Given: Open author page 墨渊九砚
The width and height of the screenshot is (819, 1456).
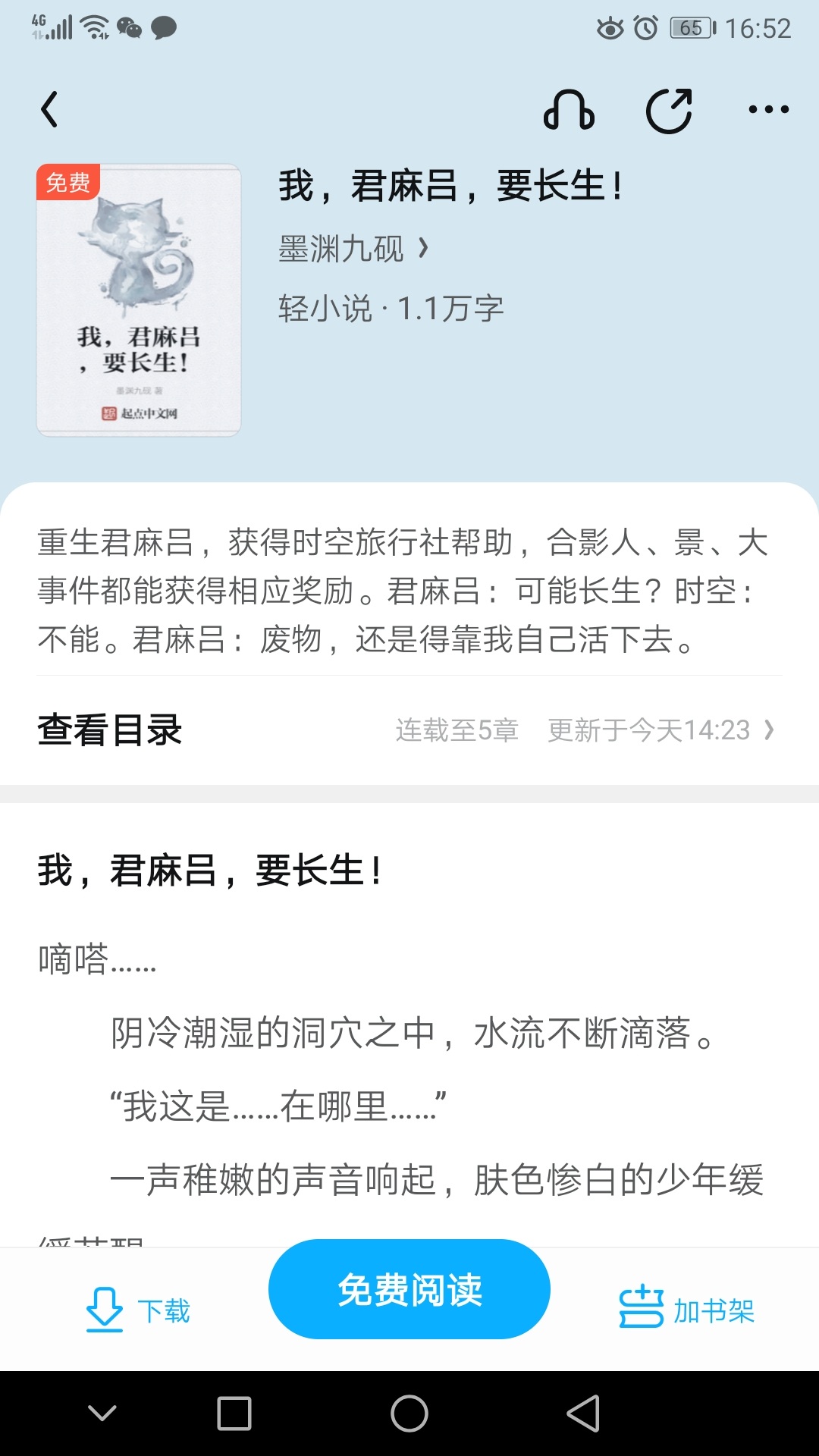Looking at the screenshot, I should pos(353,249).
